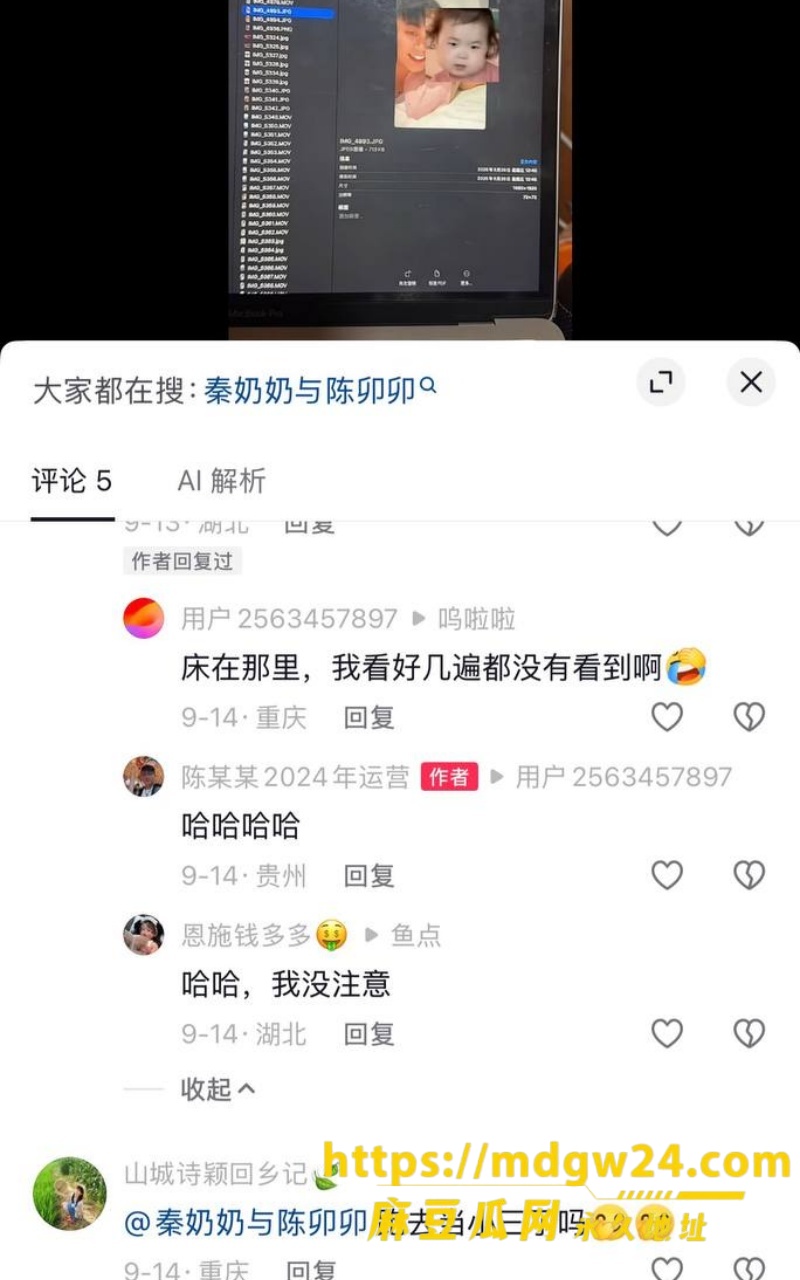Reply to the 哈哈，我没注意 comment

coord(369,1034)
